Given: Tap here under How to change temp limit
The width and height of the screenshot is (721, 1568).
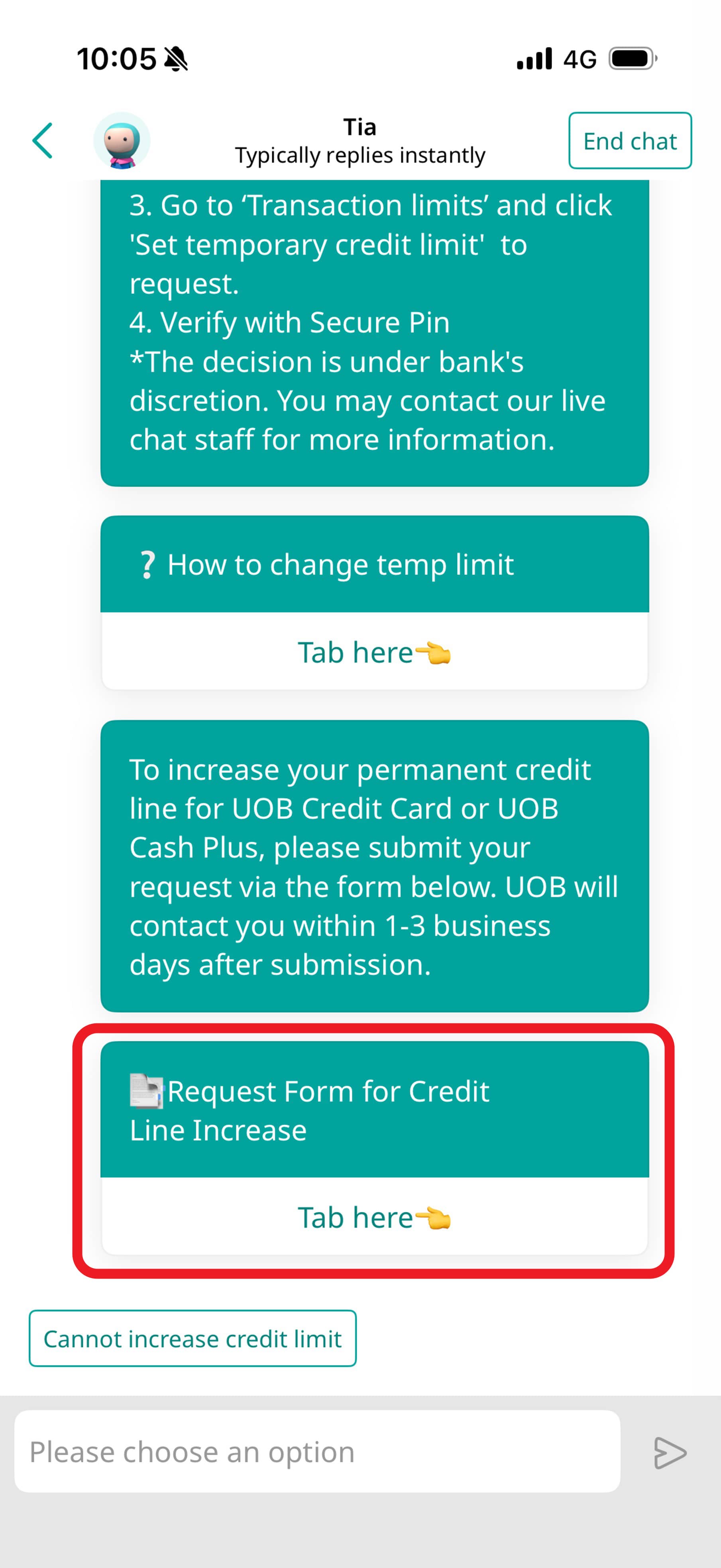Looking at the screenshot, I should 374,652.
